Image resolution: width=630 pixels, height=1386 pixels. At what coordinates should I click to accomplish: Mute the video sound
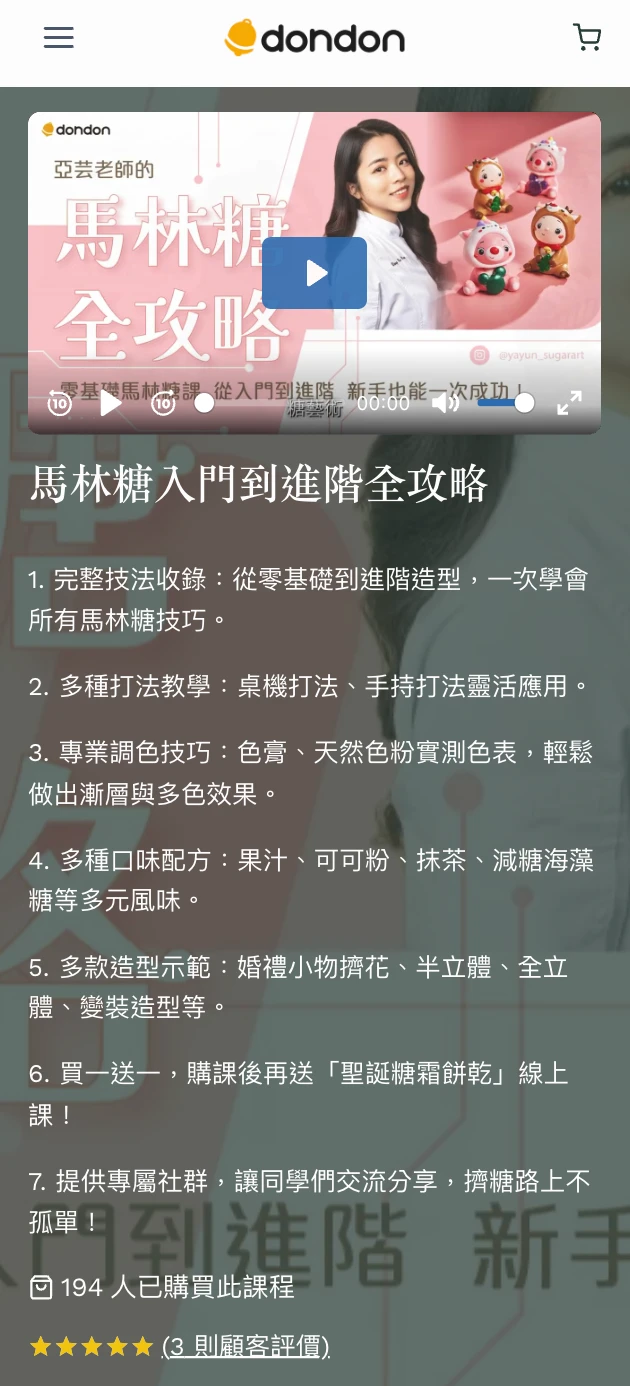(445, 403)
